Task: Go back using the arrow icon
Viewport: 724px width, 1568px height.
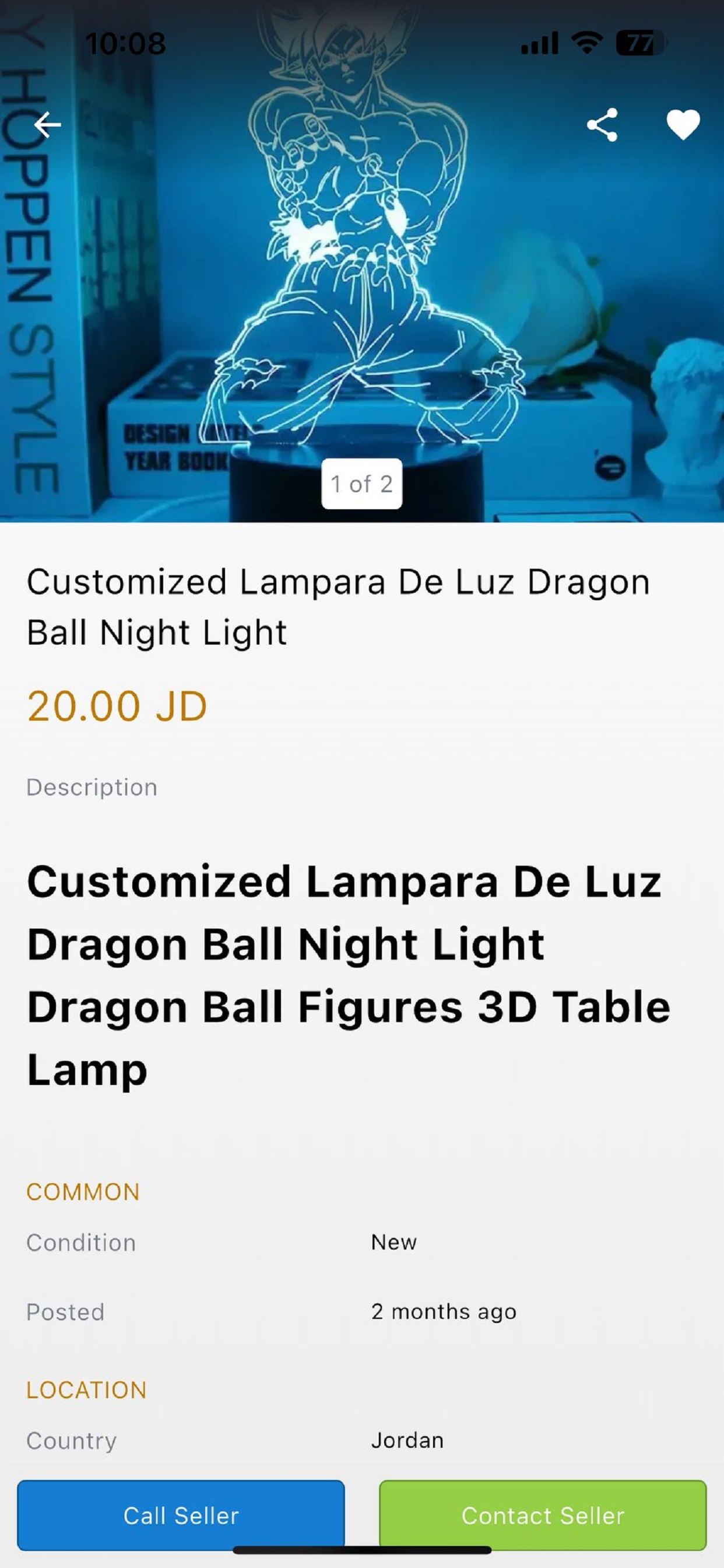Action: (x=47, y=125)
